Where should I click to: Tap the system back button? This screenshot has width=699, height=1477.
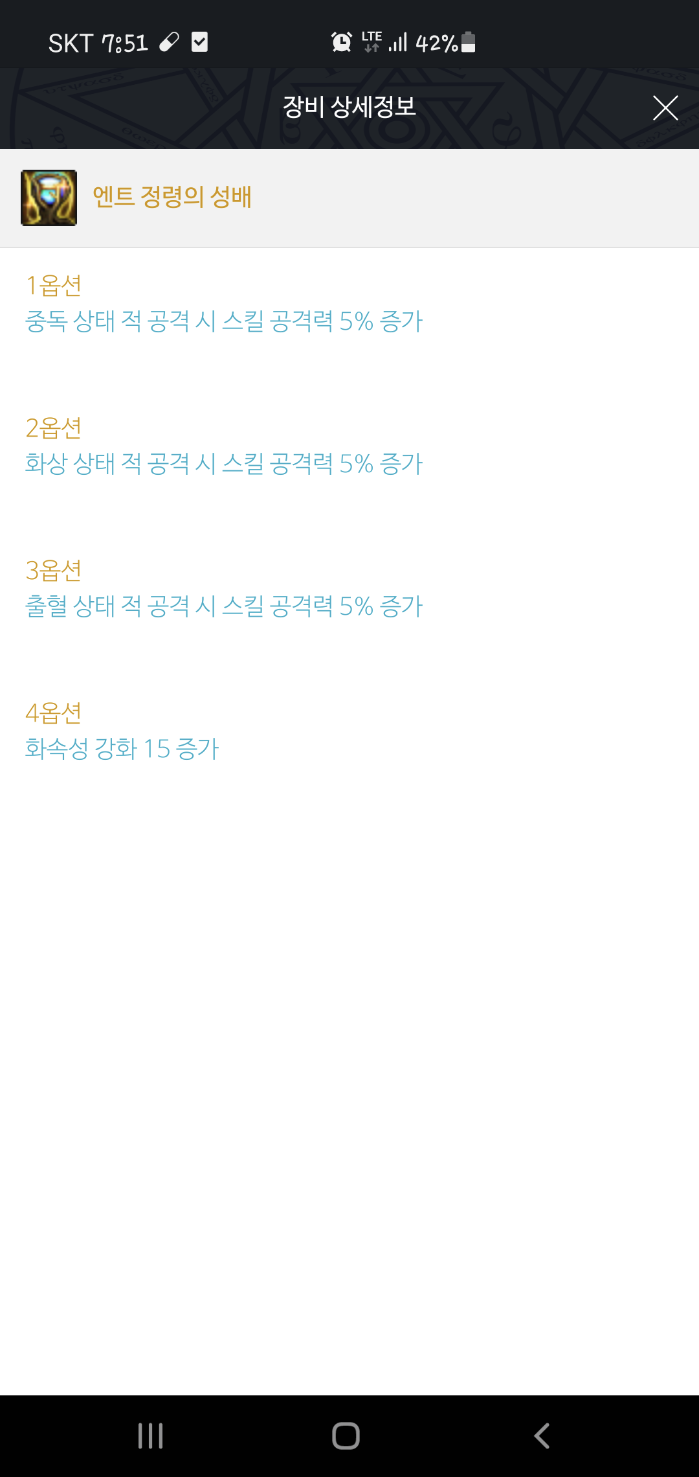(541, 1436)
